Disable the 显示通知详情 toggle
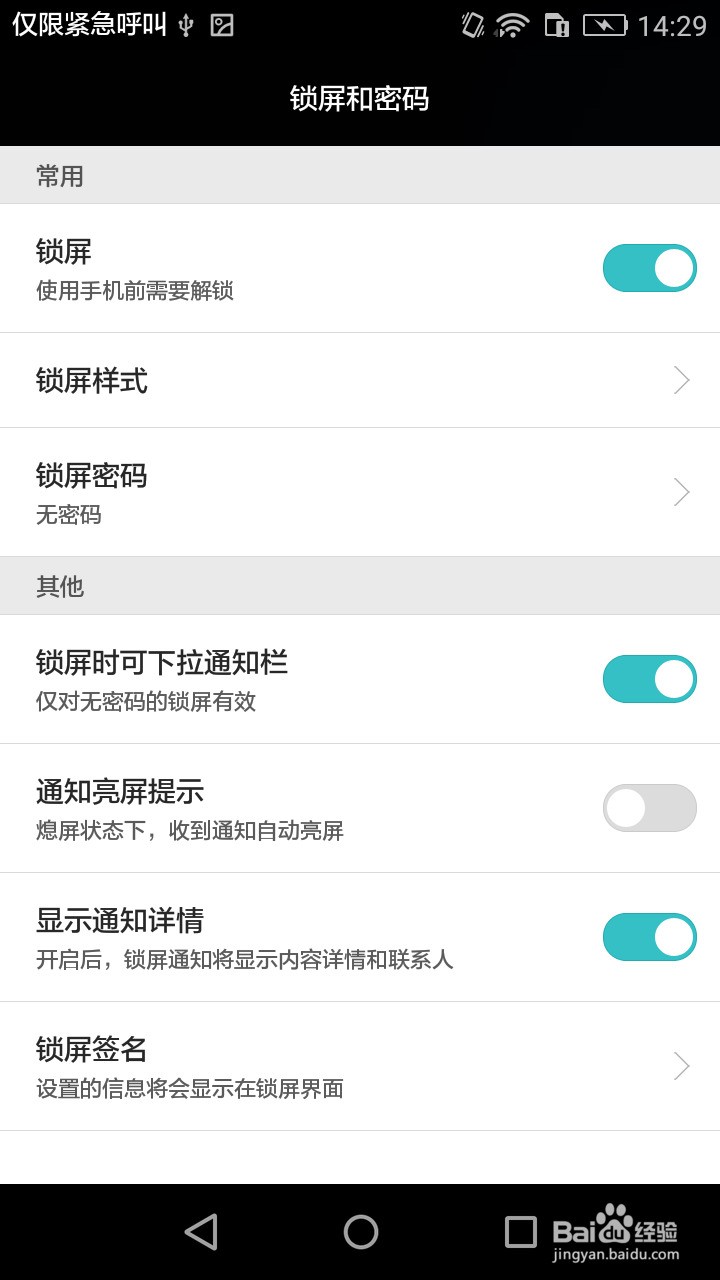The image size is (720, 1280). (x=649, y=937)
